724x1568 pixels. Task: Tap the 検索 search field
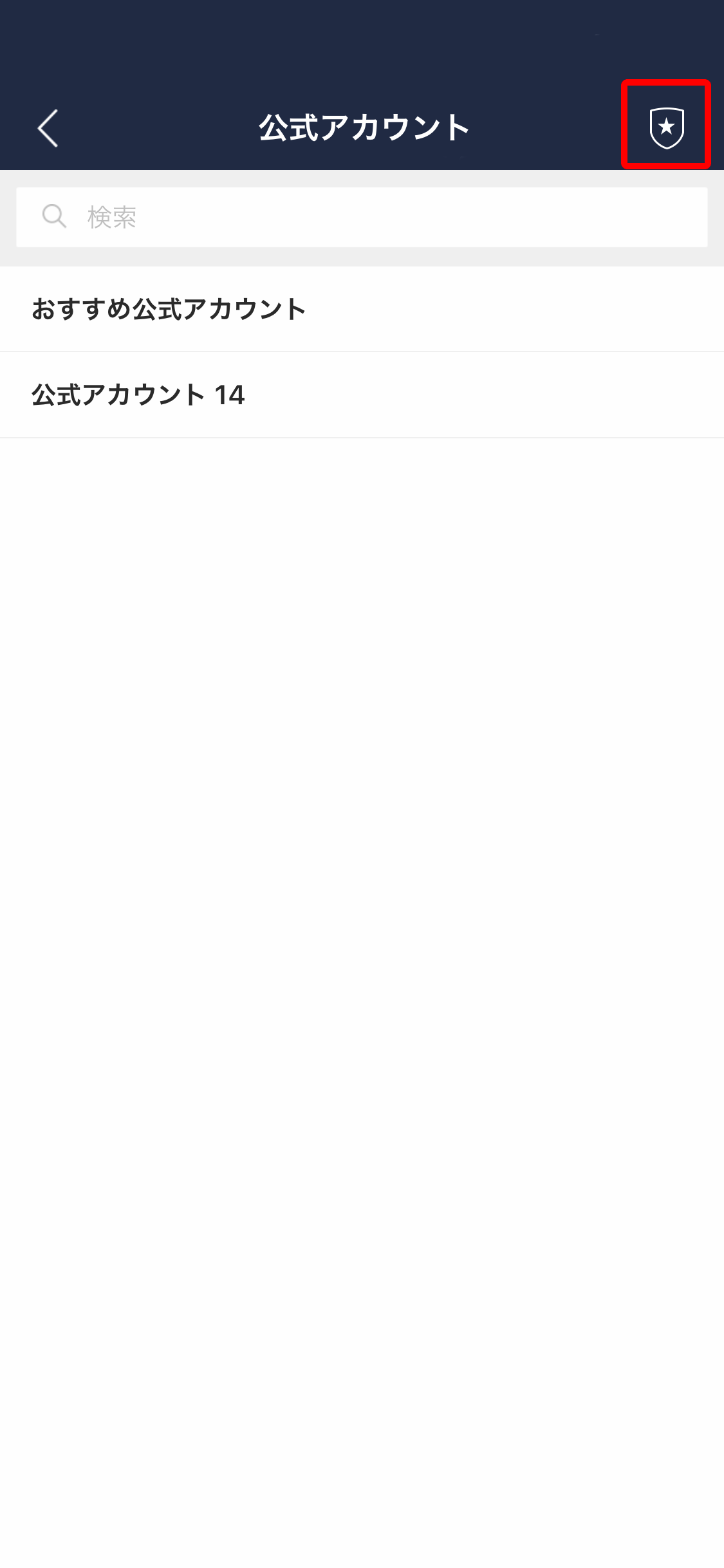(362, 218)
